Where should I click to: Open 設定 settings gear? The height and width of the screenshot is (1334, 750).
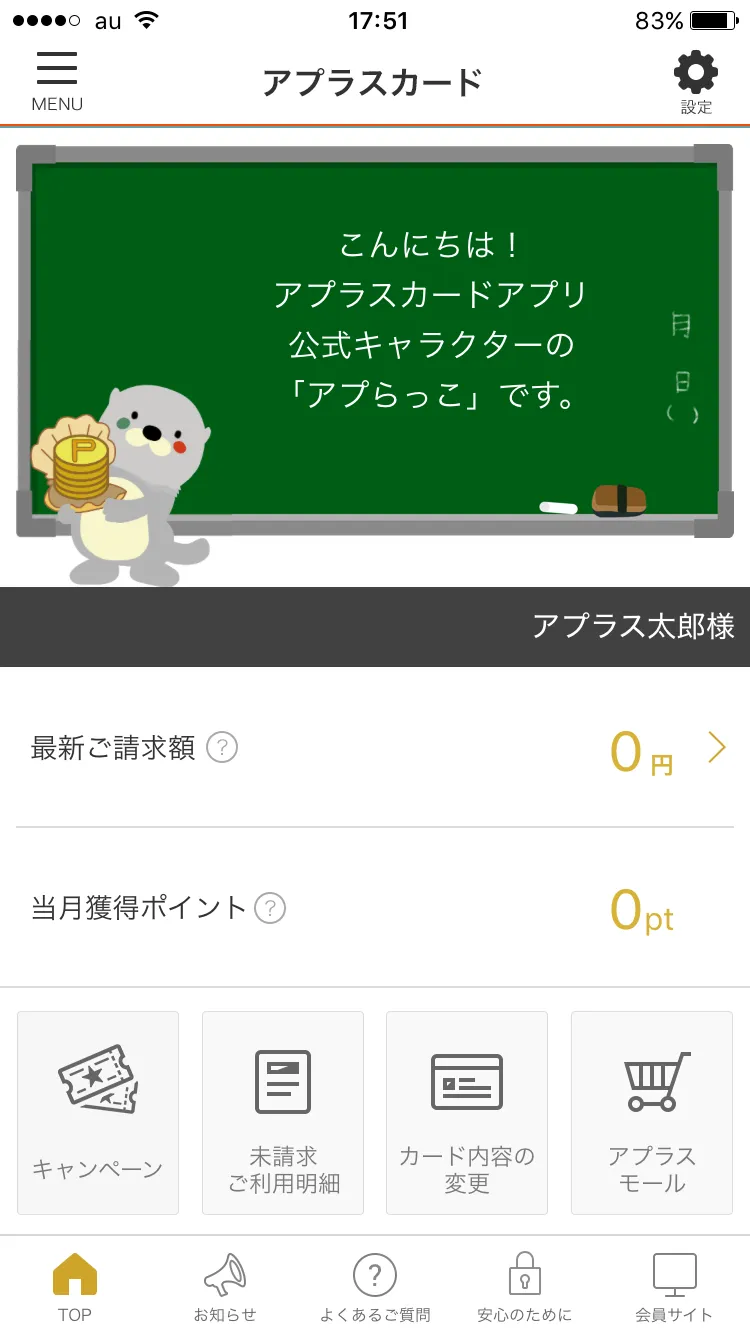[x=696, y=80]
